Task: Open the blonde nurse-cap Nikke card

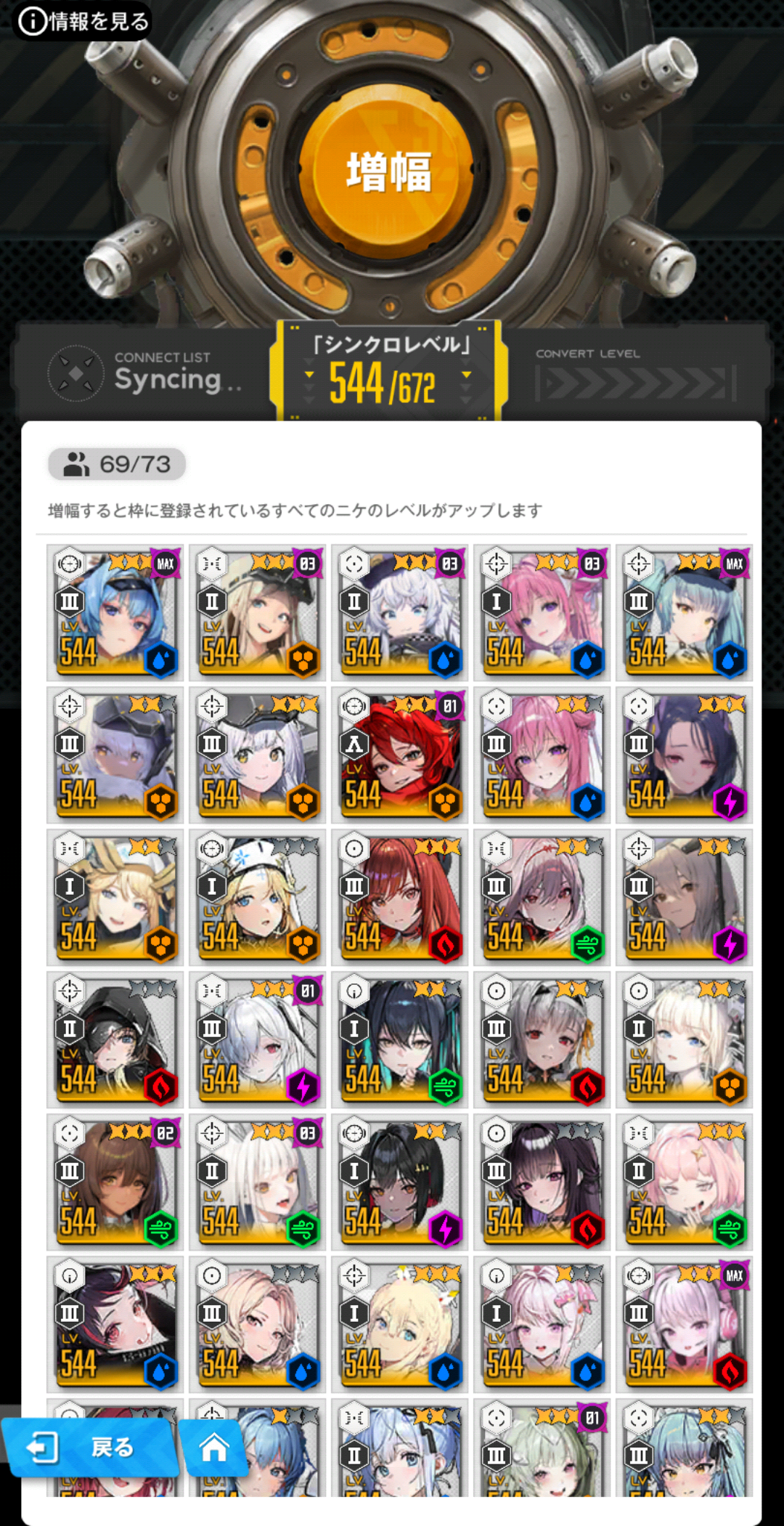Action: click(257, 897)
